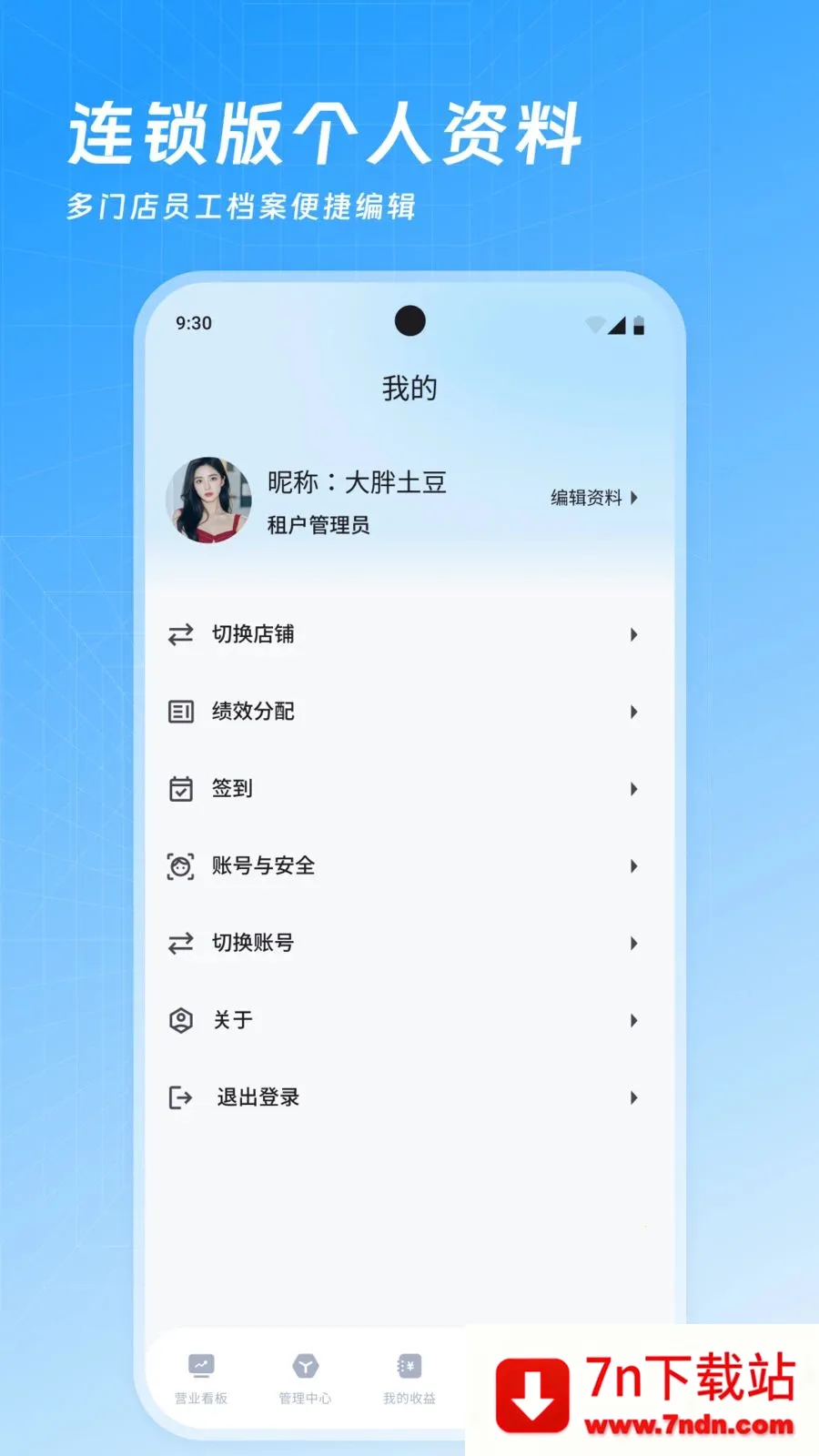Open the 账号与安全 chevron arrow
The image size is (819, 1456).
pos(633,866)
